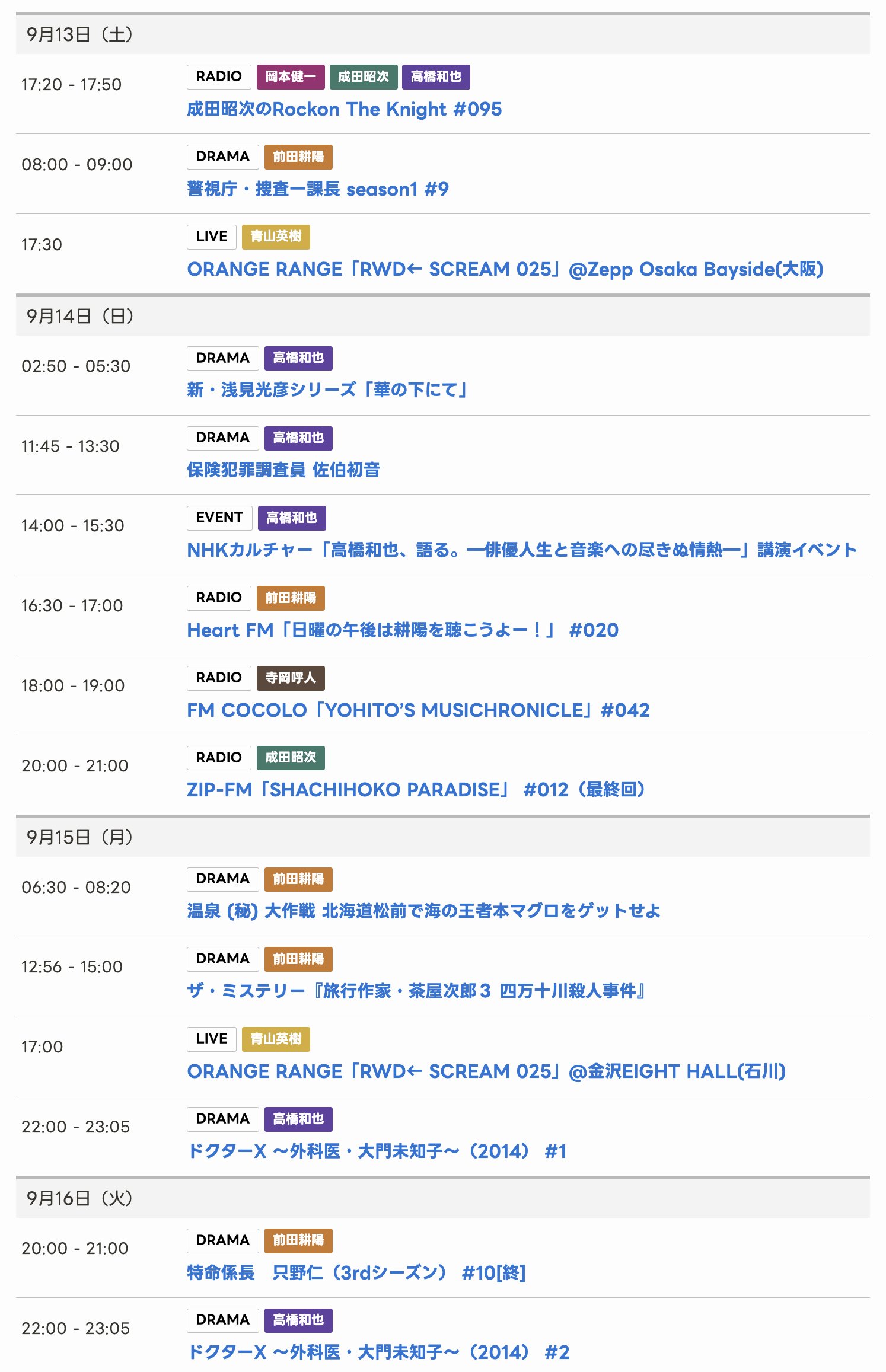The height and width of the screenshot is (1372, 886).
Task: Open 保険犯罪調査員 佐伯初音 drama link
Action: [283, 470]
